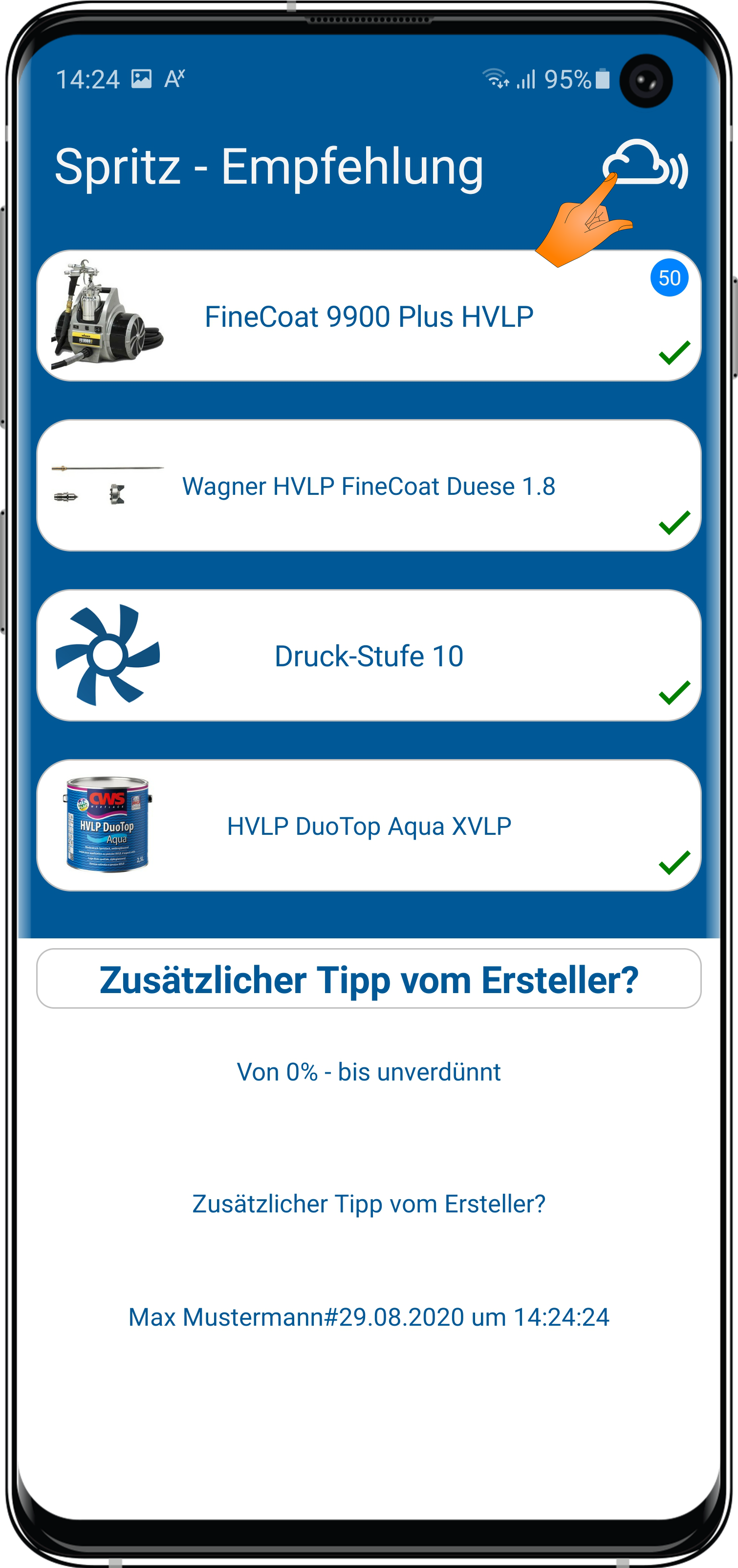Open the HVLP DuoTop Aqua XVLP card
This screenshot has width=738, height=1568.
point(369,826)
